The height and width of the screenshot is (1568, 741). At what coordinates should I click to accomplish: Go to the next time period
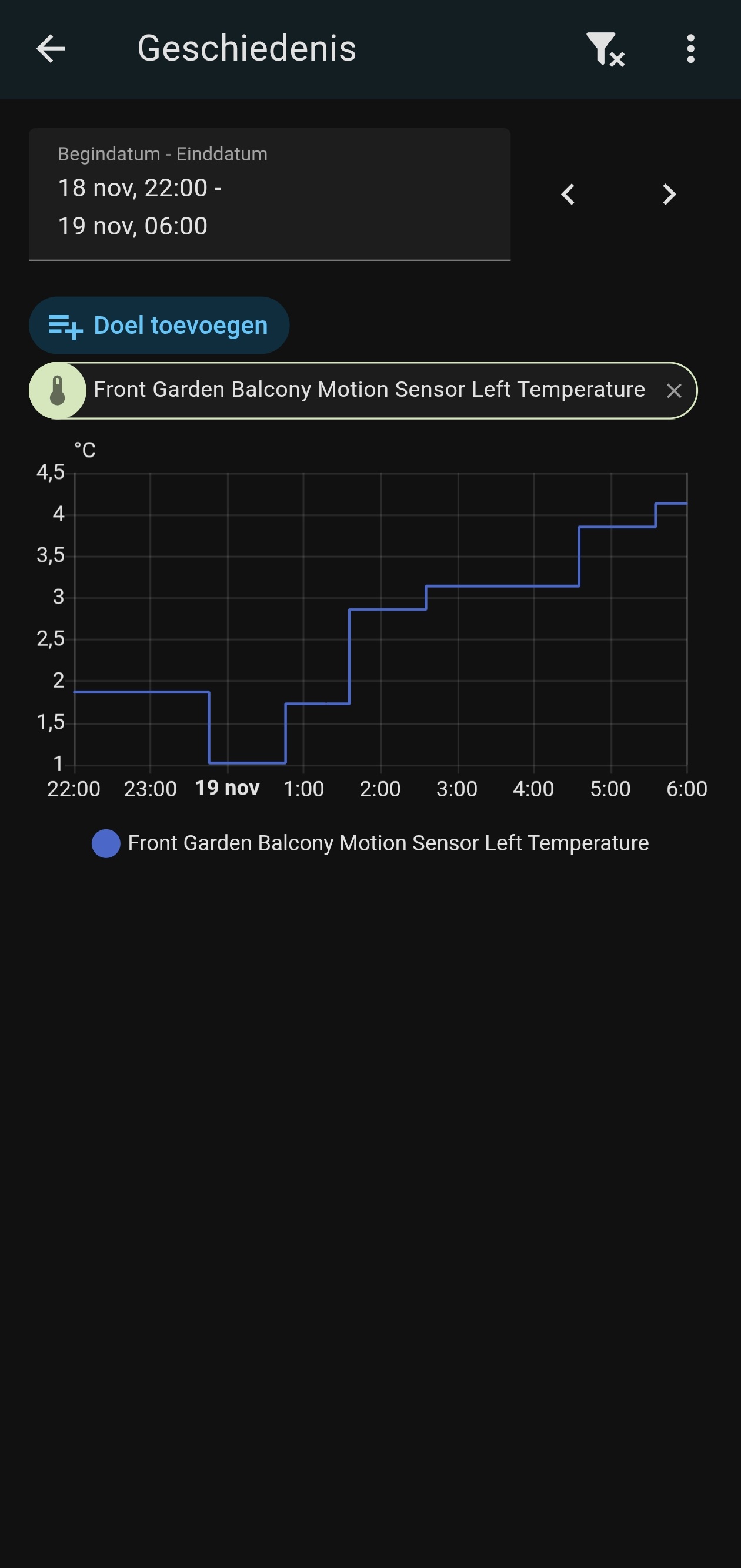(669, 195)
